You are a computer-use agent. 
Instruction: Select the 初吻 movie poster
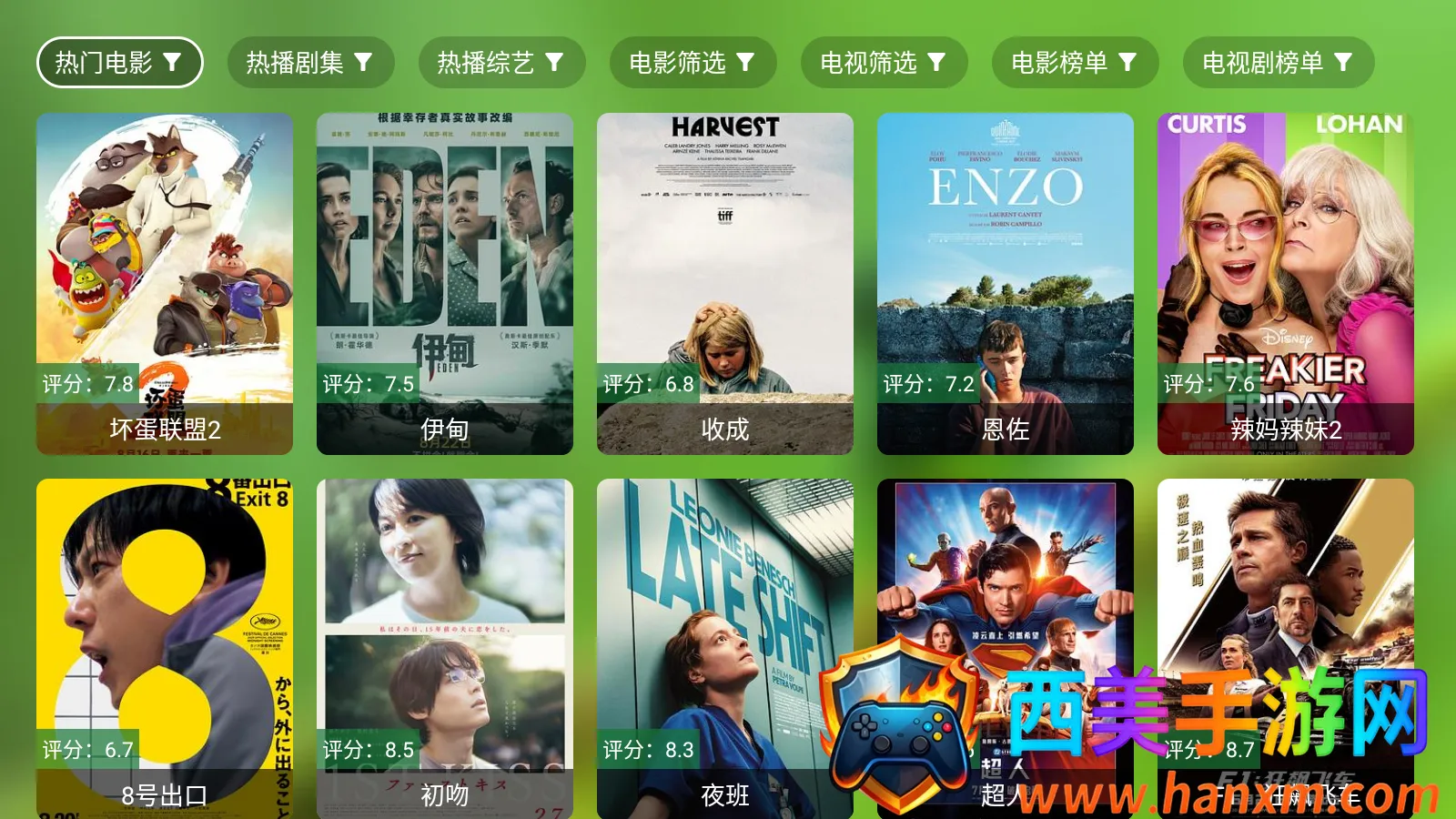click(x=445, y=647)
